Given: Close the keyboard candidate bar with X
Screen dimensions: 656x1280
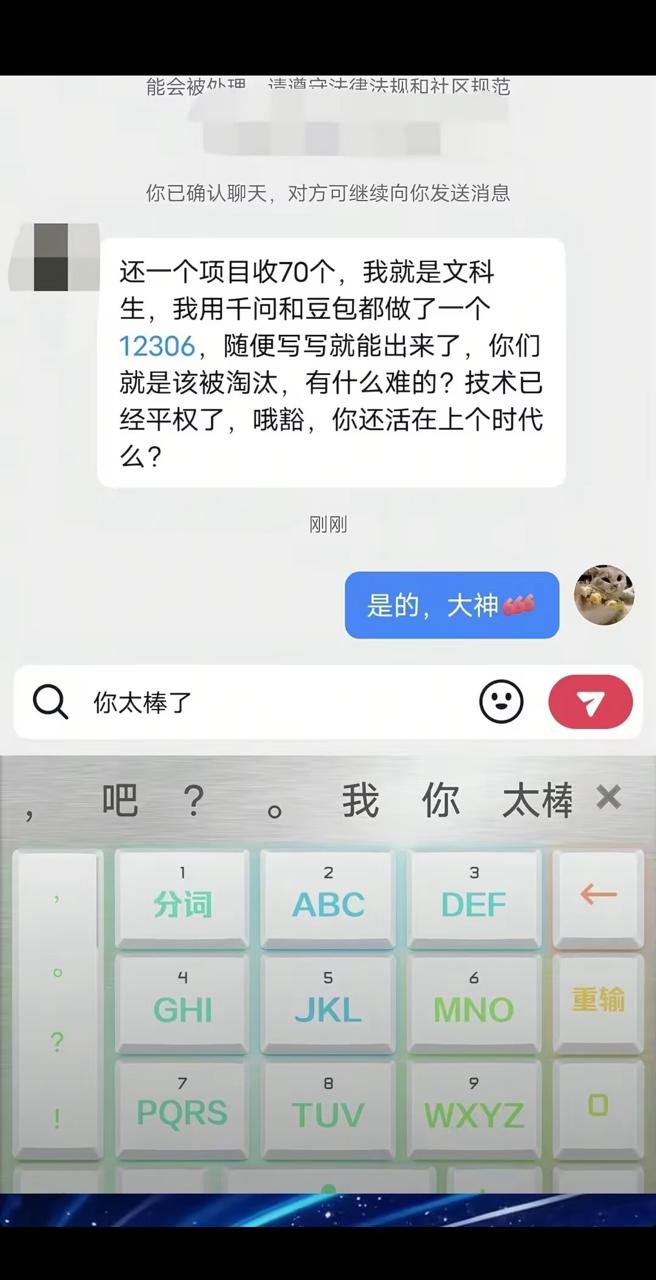Looking at the screenshot, I should click(608, 797).
